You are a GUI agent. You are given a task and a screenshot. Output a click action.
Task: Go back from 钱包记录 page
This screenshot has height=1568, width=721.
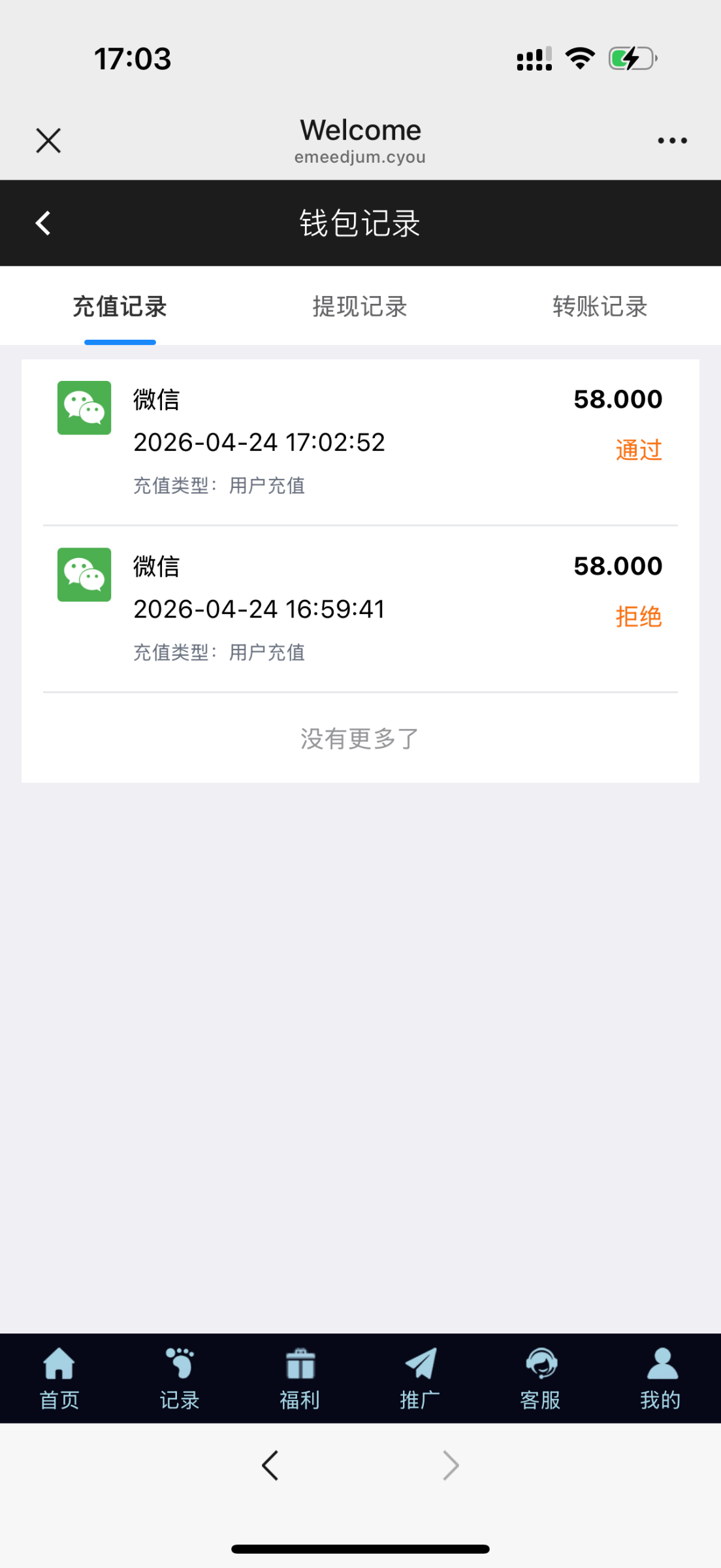point(43,223)
